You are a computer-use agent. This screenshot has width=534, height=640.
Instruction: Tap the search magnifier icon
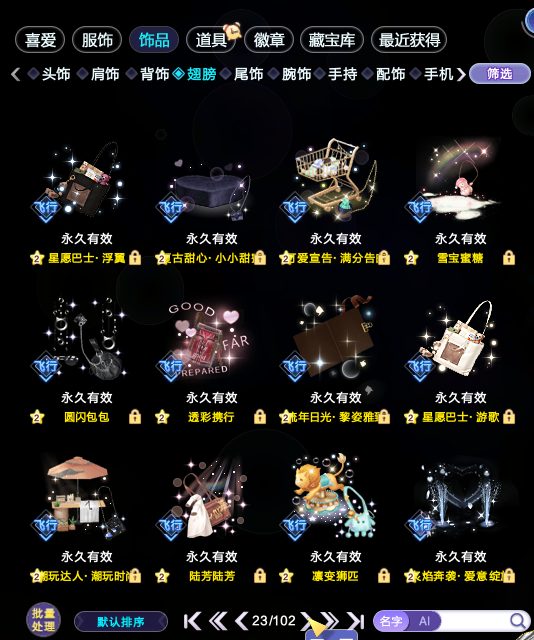tap(518, 621)
